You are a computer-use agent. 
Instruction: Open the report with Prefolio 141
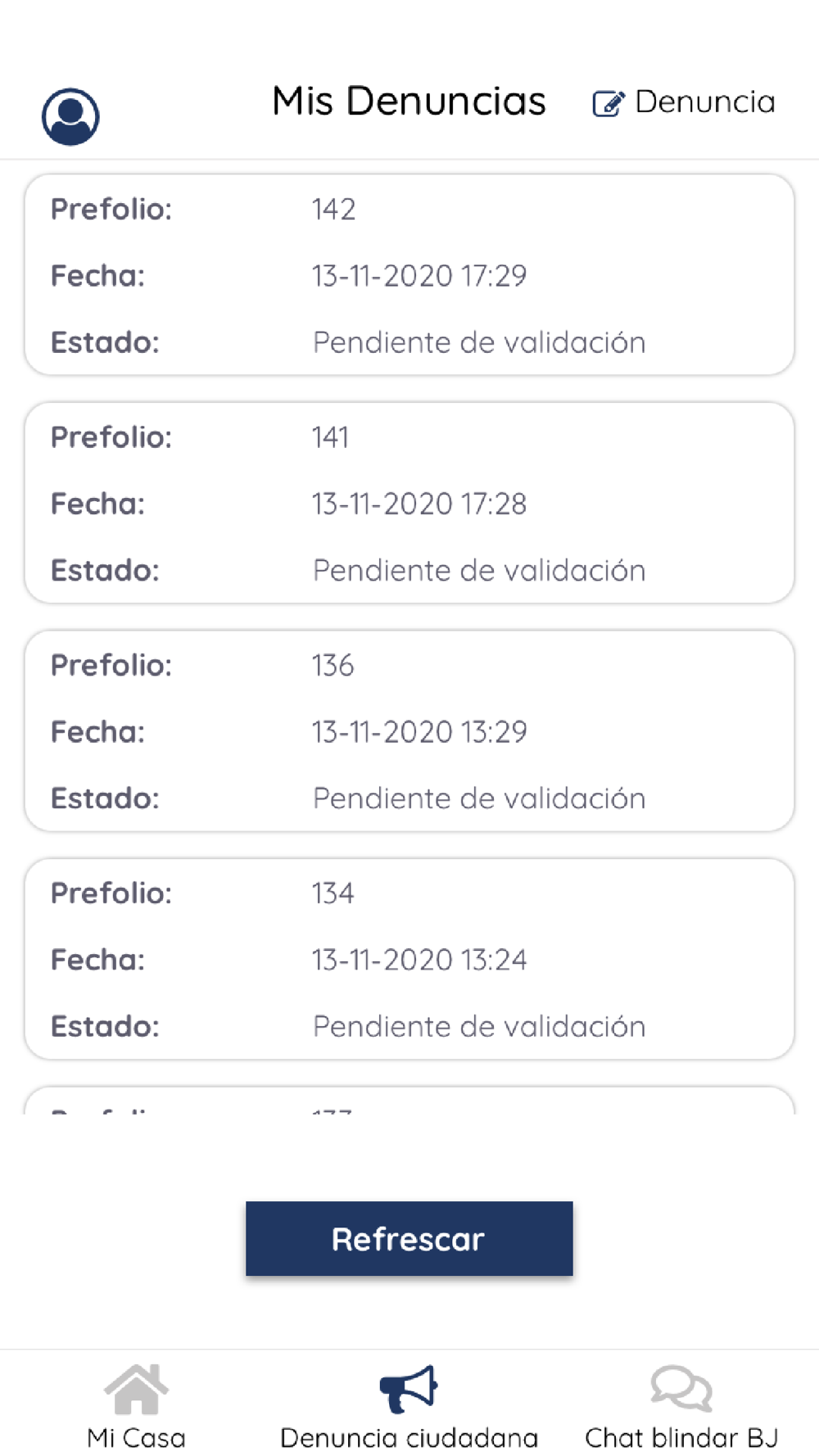pyautogui.click(x=409, y=503)
